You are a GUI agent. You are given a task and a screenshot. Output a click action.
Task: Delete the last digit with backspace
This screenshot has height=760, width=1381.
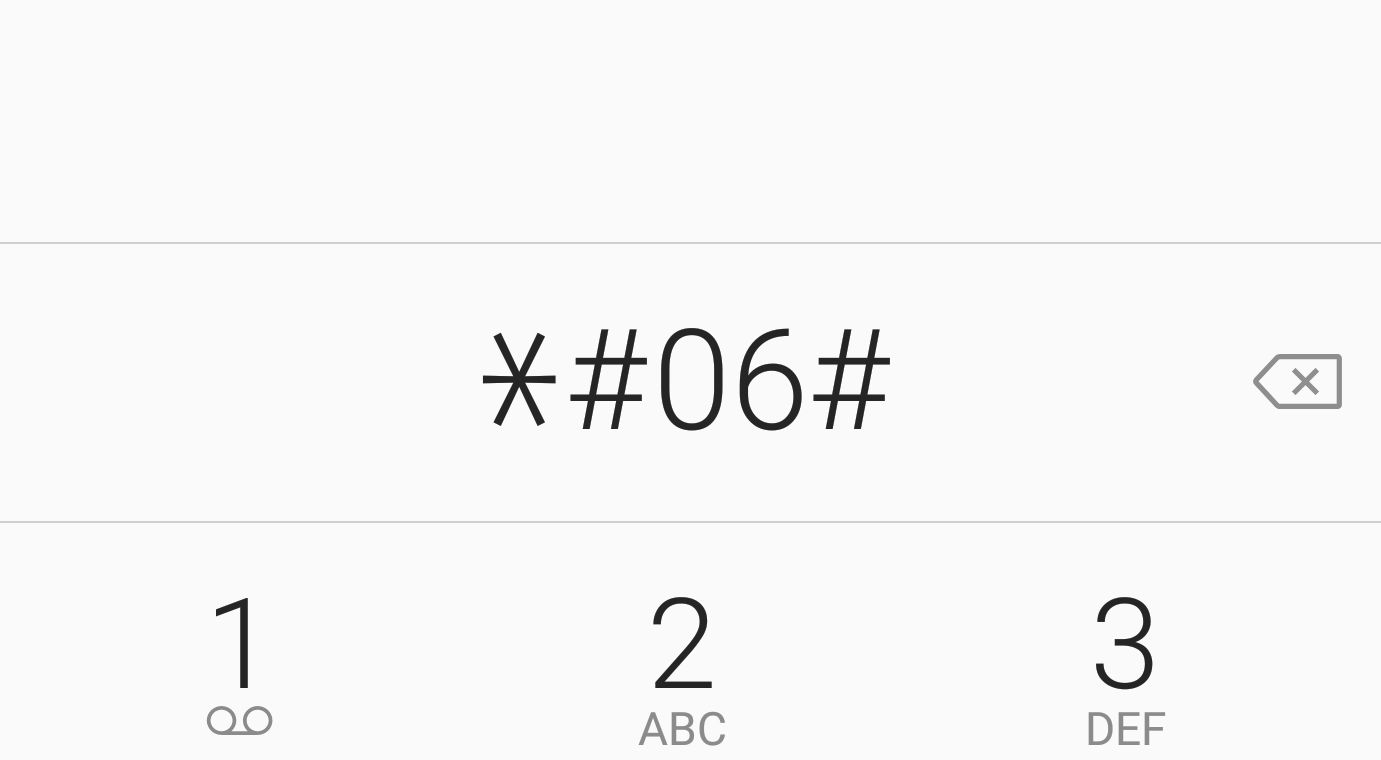pyautogui.click(x=1298, y=382)
